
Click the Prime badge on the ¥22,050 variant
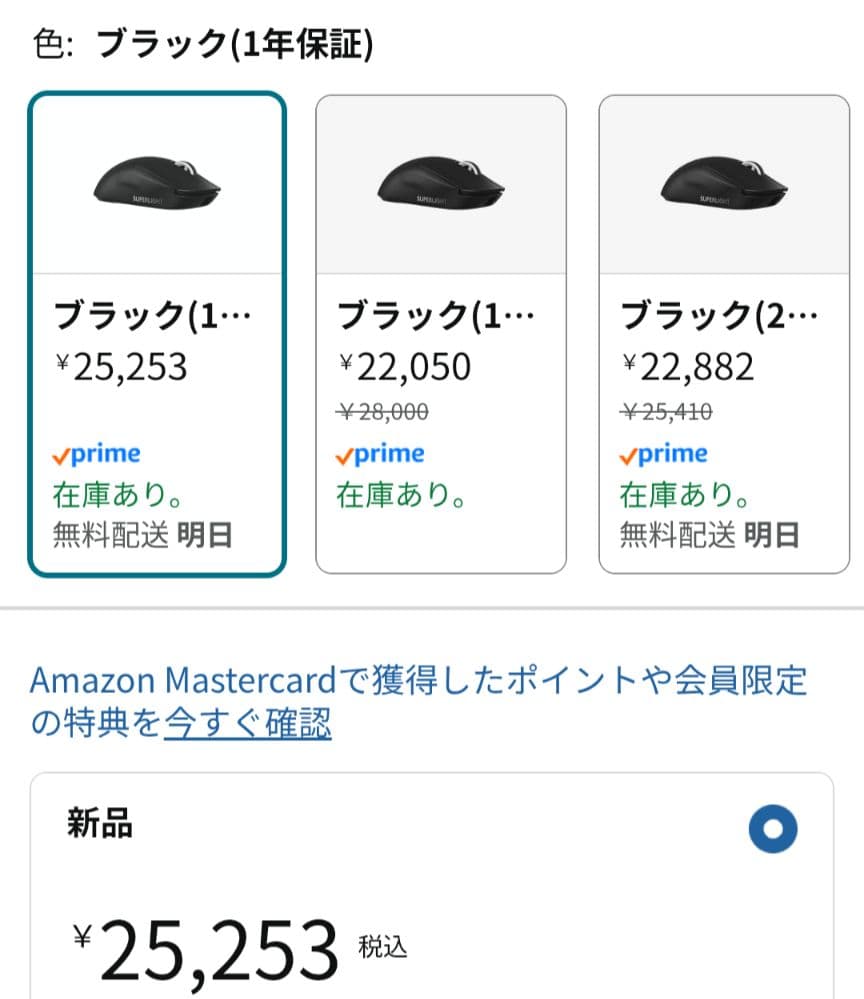point(381,453)
